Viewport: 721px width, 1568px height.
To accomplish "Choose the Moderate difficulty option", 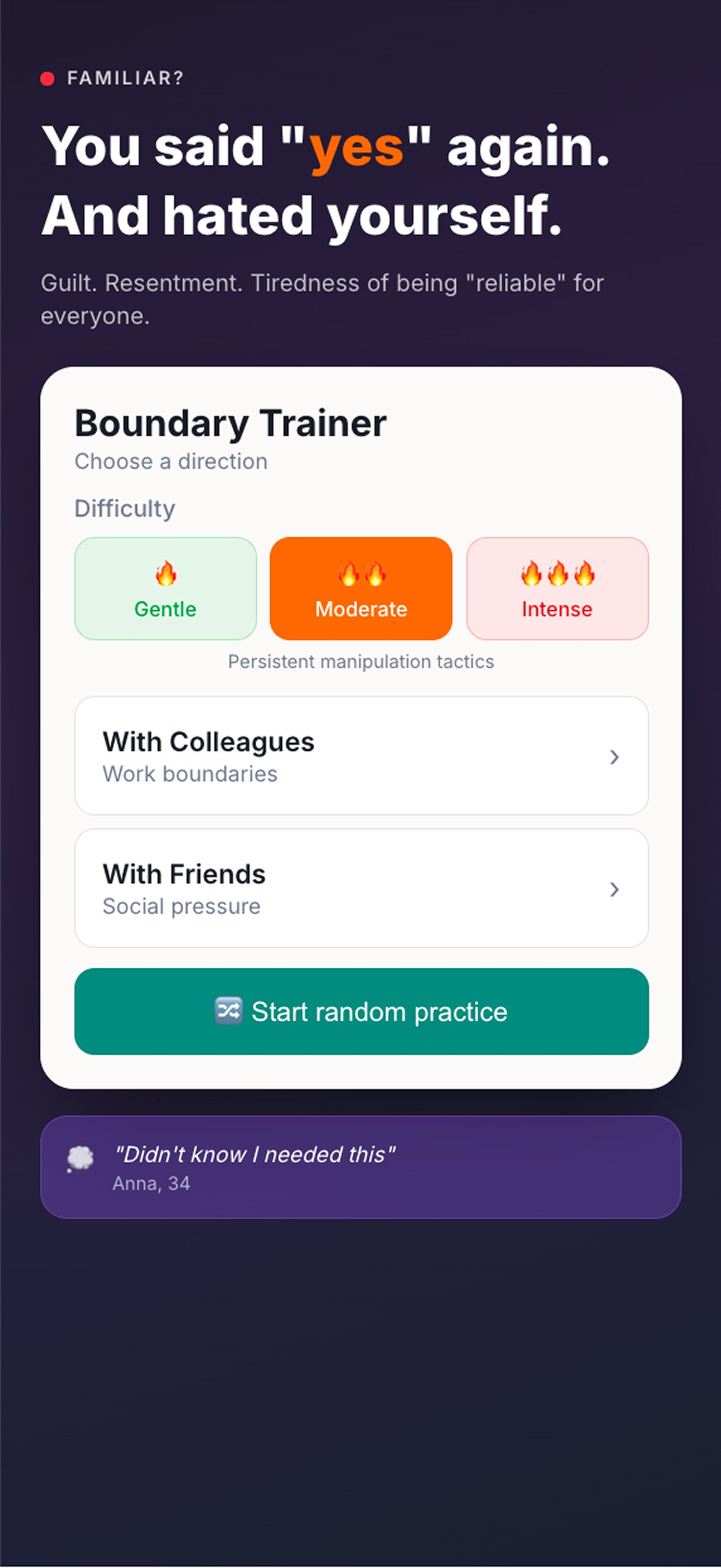I will 361,588.
